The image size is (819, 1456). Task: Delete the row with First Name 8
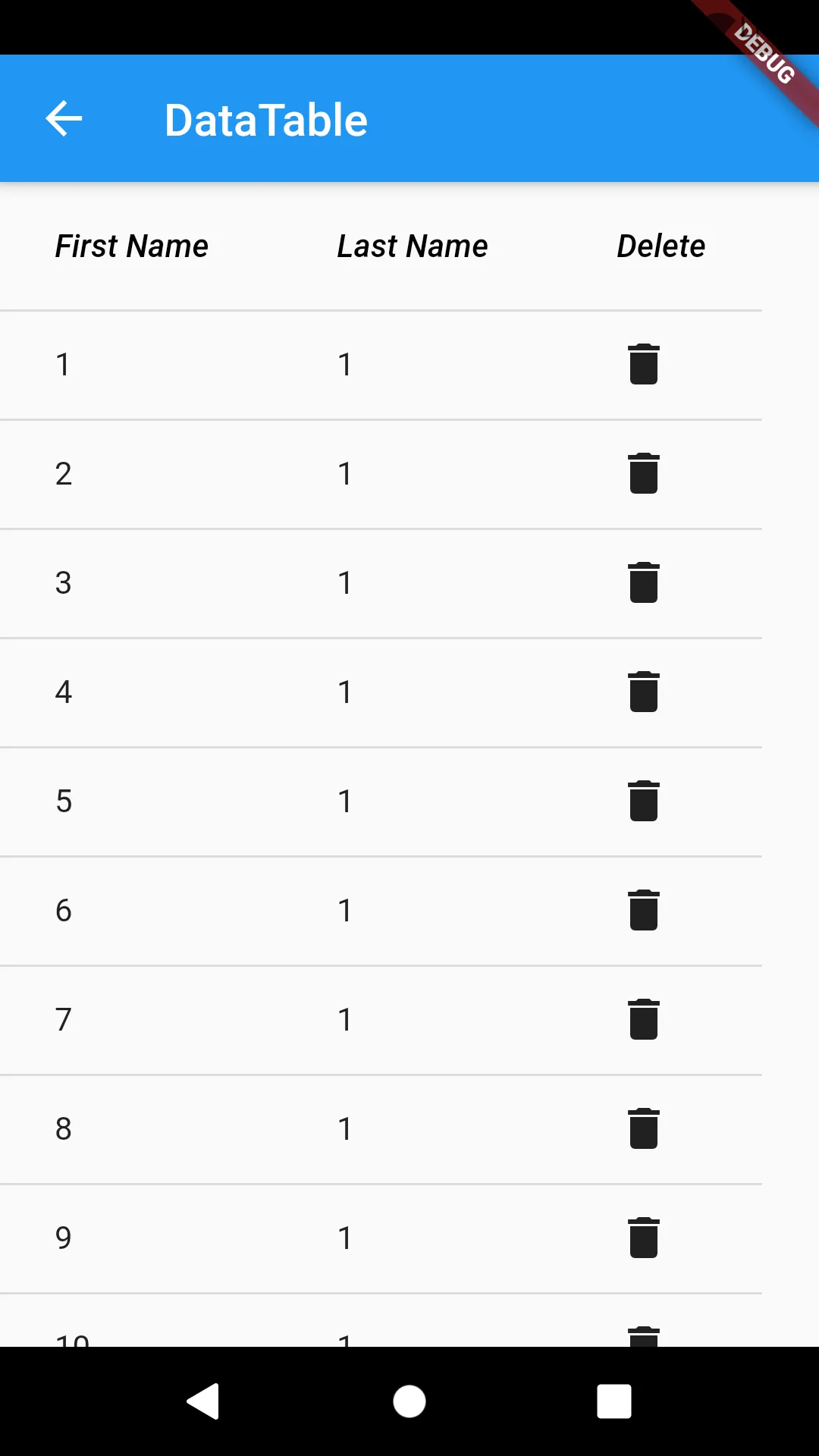(x=643, y=1129)
